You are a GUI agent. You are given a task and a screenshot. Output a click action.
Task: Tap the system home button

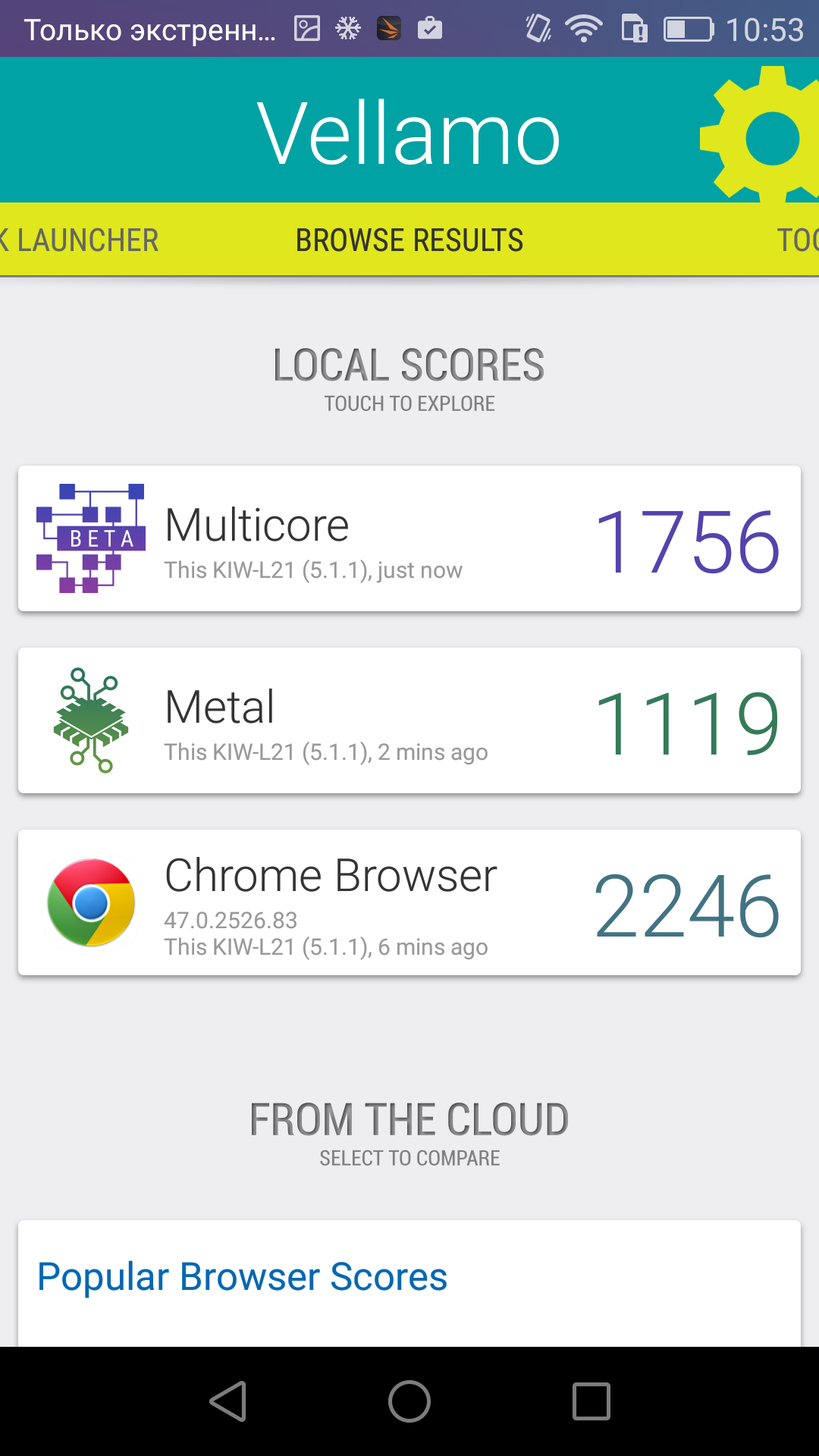(x=409, y=1401)
